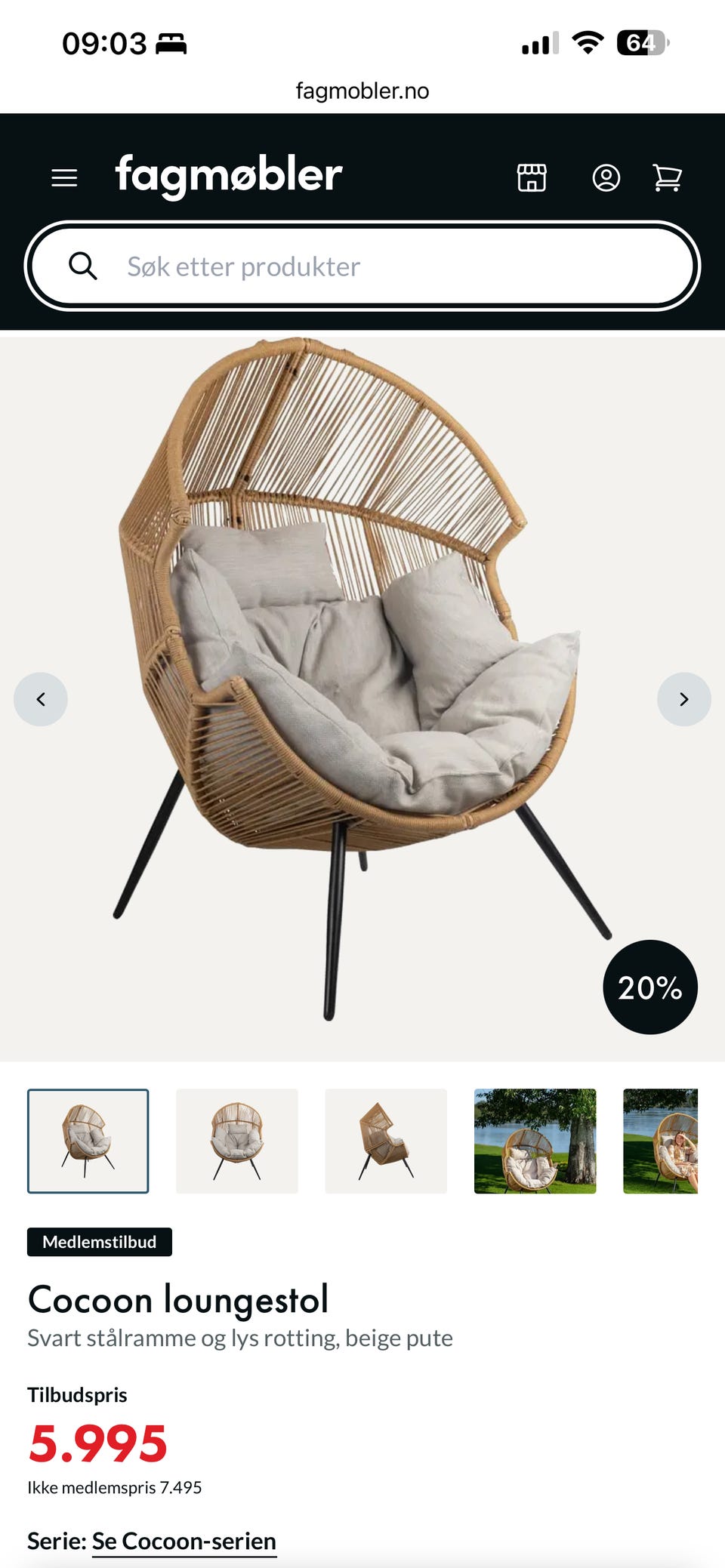Open the store locator icon
The image size is (725, 1568).
pyautogui.click(x=532, y=178)
